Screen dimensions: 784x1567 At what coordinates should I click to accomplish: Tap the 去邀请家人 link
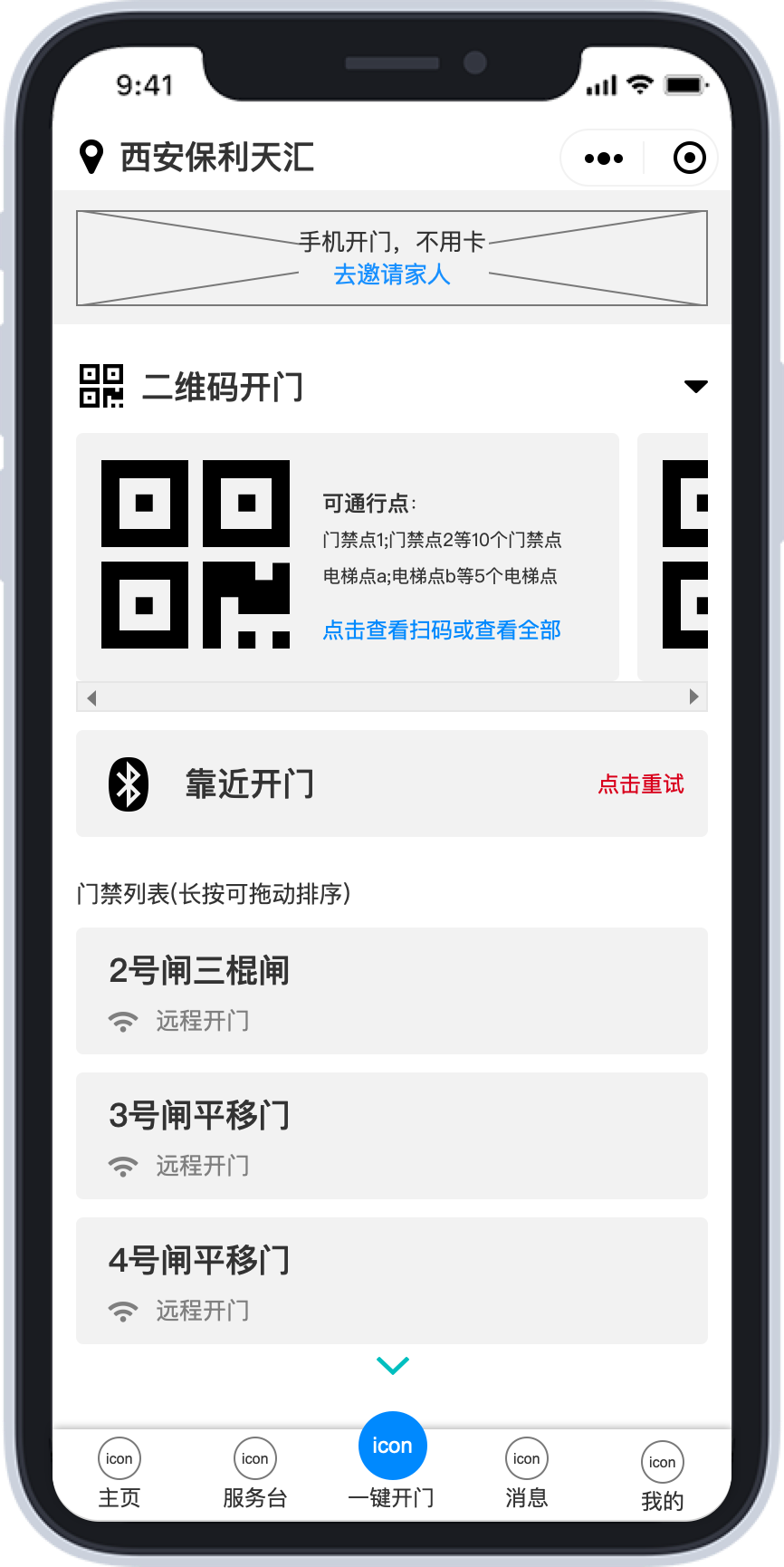[392, 274]
